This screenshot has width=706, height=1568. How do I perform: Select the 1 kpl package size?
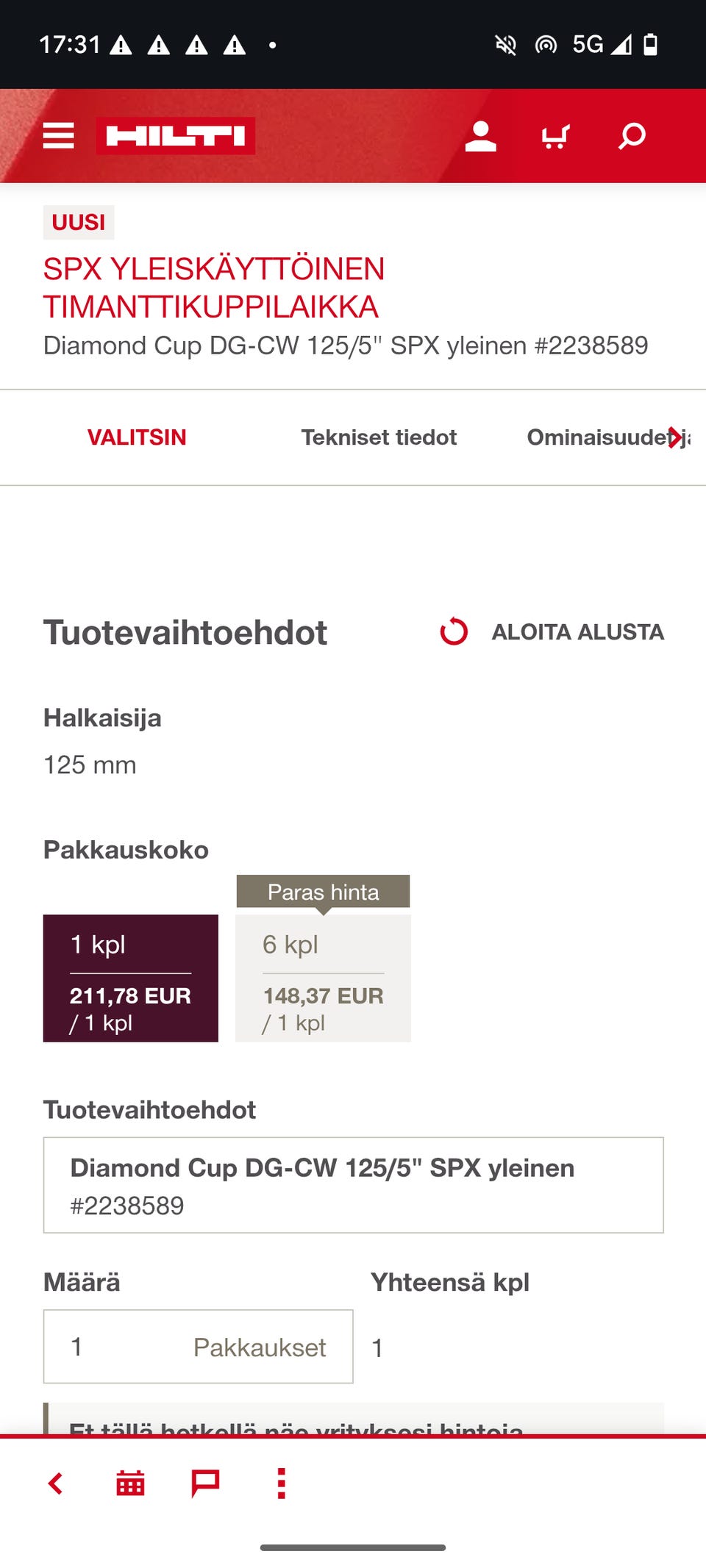(131, 978)
